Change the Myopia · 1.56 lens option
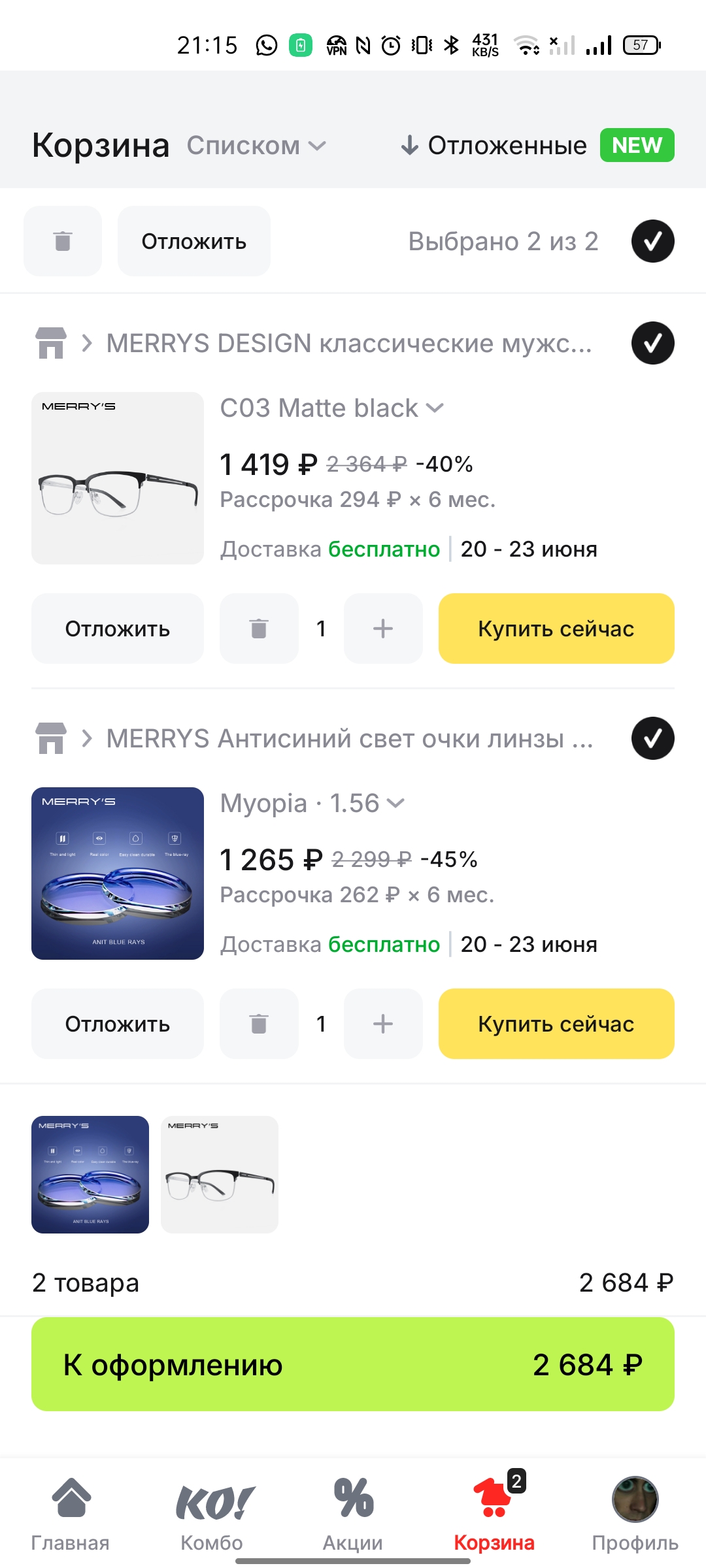This screenshot has height=1568, width=706. pyautogui.click(x=312, y=804)
